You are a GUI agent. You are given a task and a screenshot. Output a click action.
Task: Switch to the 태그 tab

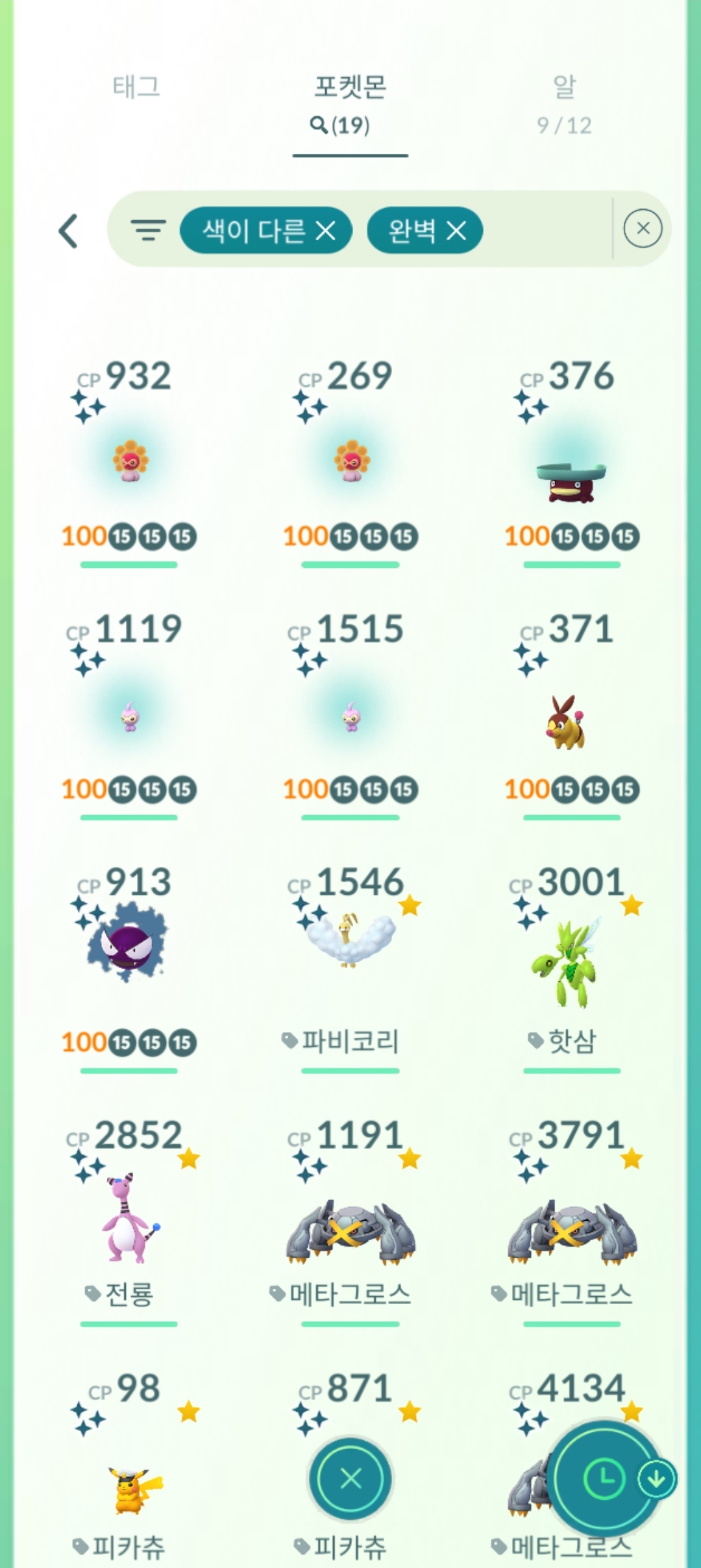pos(136,88)
